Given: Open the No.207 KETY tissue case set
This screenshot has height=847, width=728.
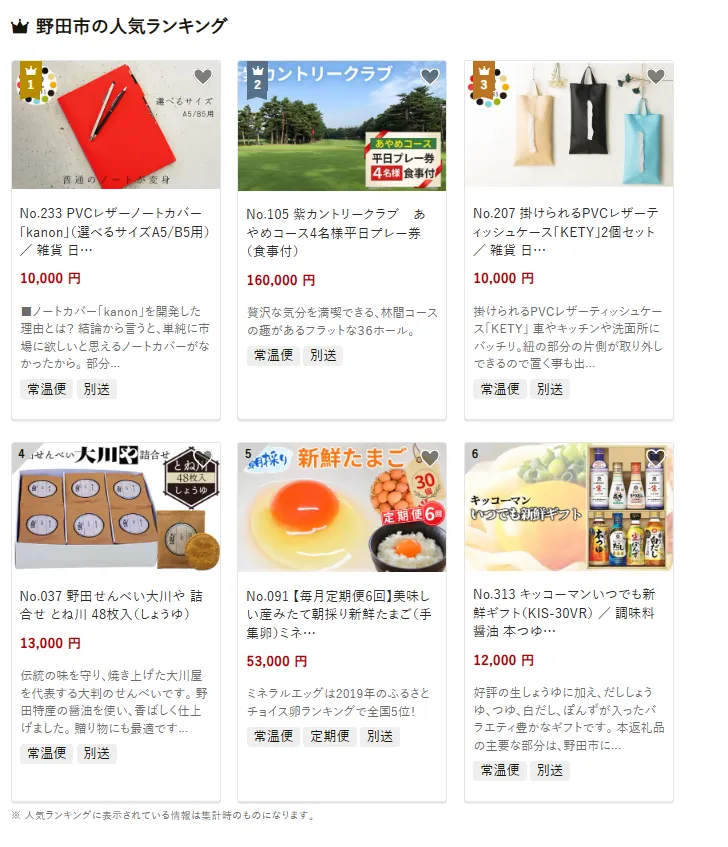Looking at the screenshot, I should 565,233.
